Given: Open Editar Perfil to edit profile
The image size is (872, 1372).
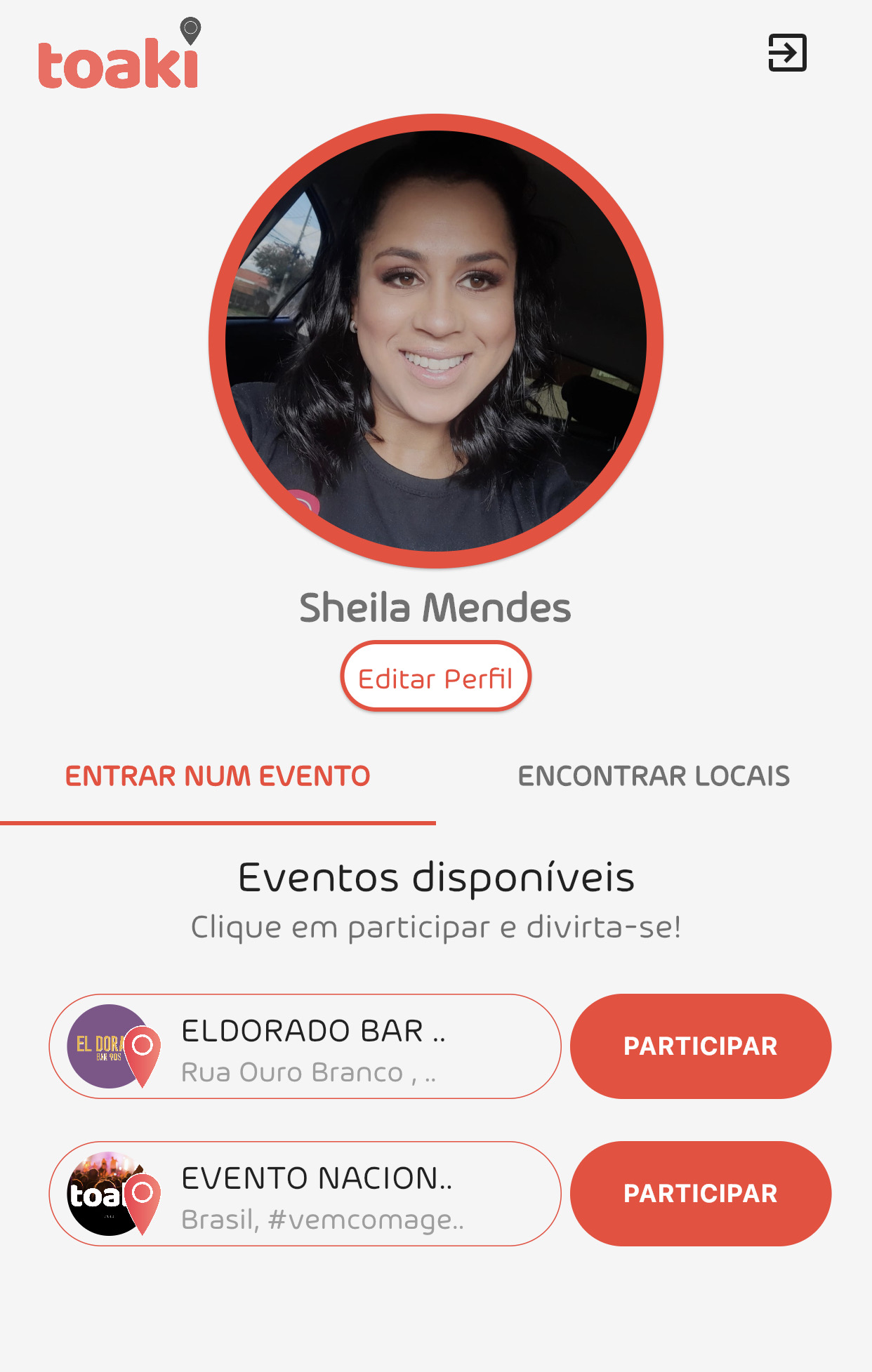Looking at the screenshot, I should pyautogui.click(x=435, y=677).
